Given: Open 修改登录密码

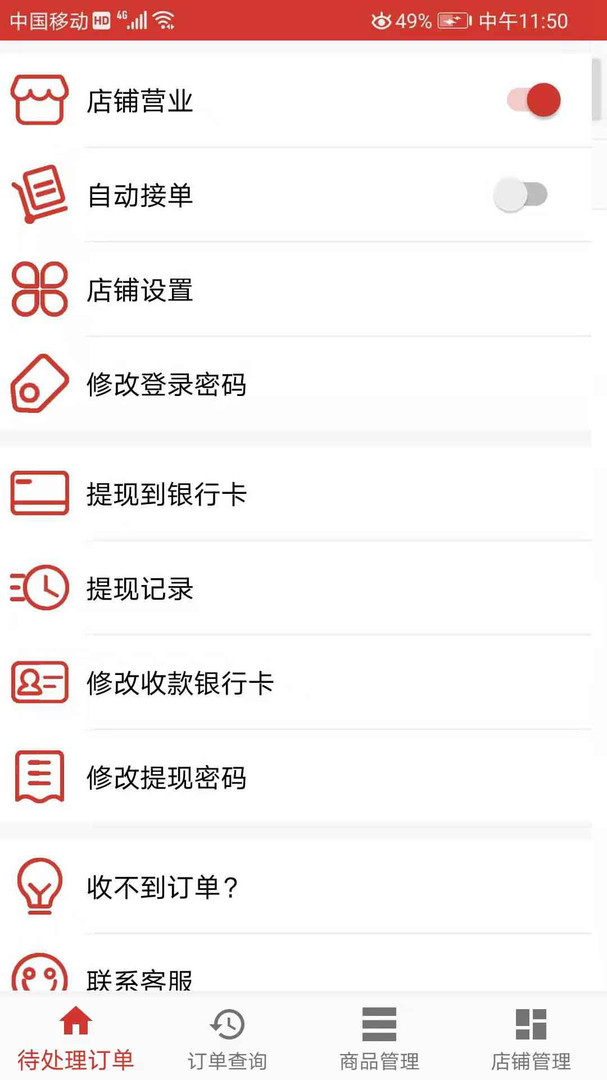Looking at the screenshot, I should coord(300,385).
